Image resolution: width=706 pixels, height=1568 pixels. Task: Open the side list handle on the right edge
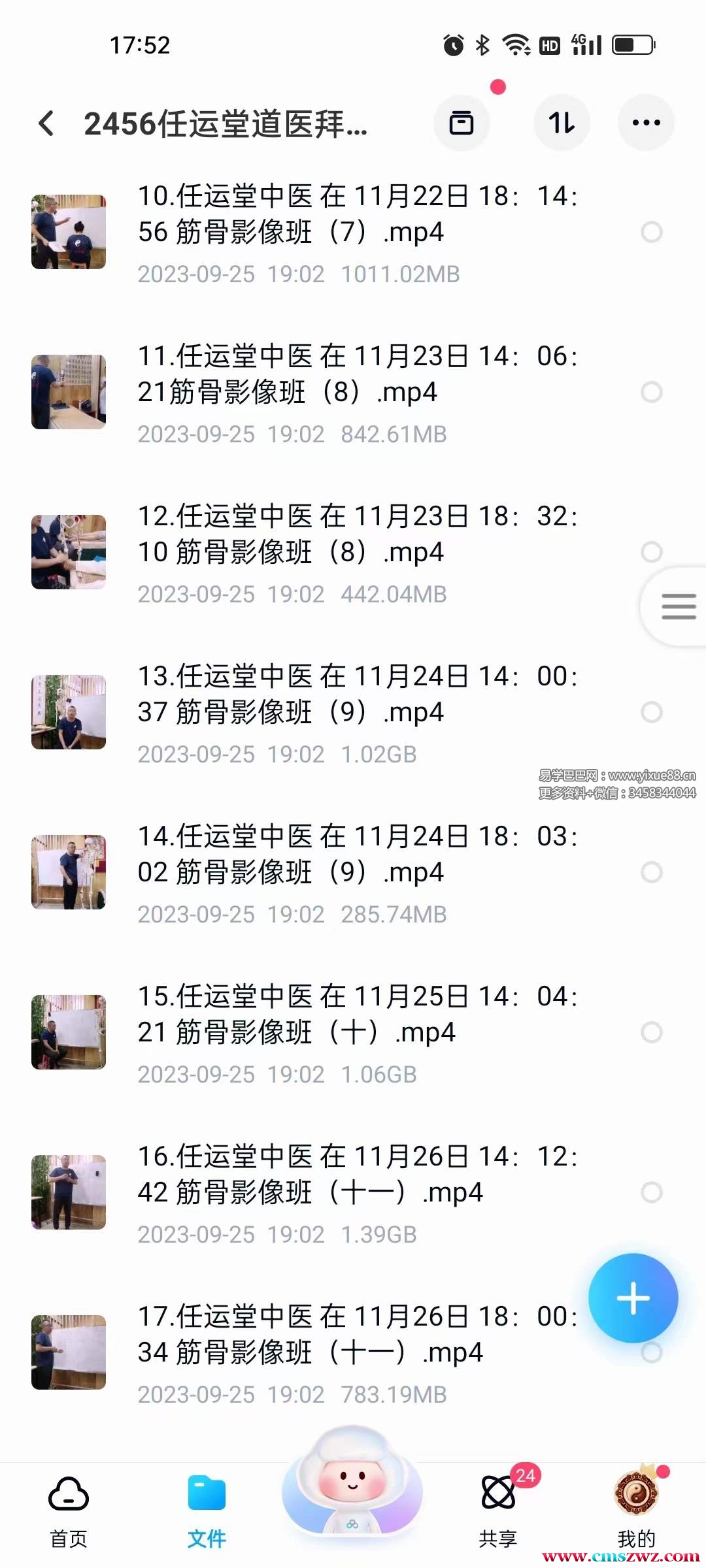[678, 607]
